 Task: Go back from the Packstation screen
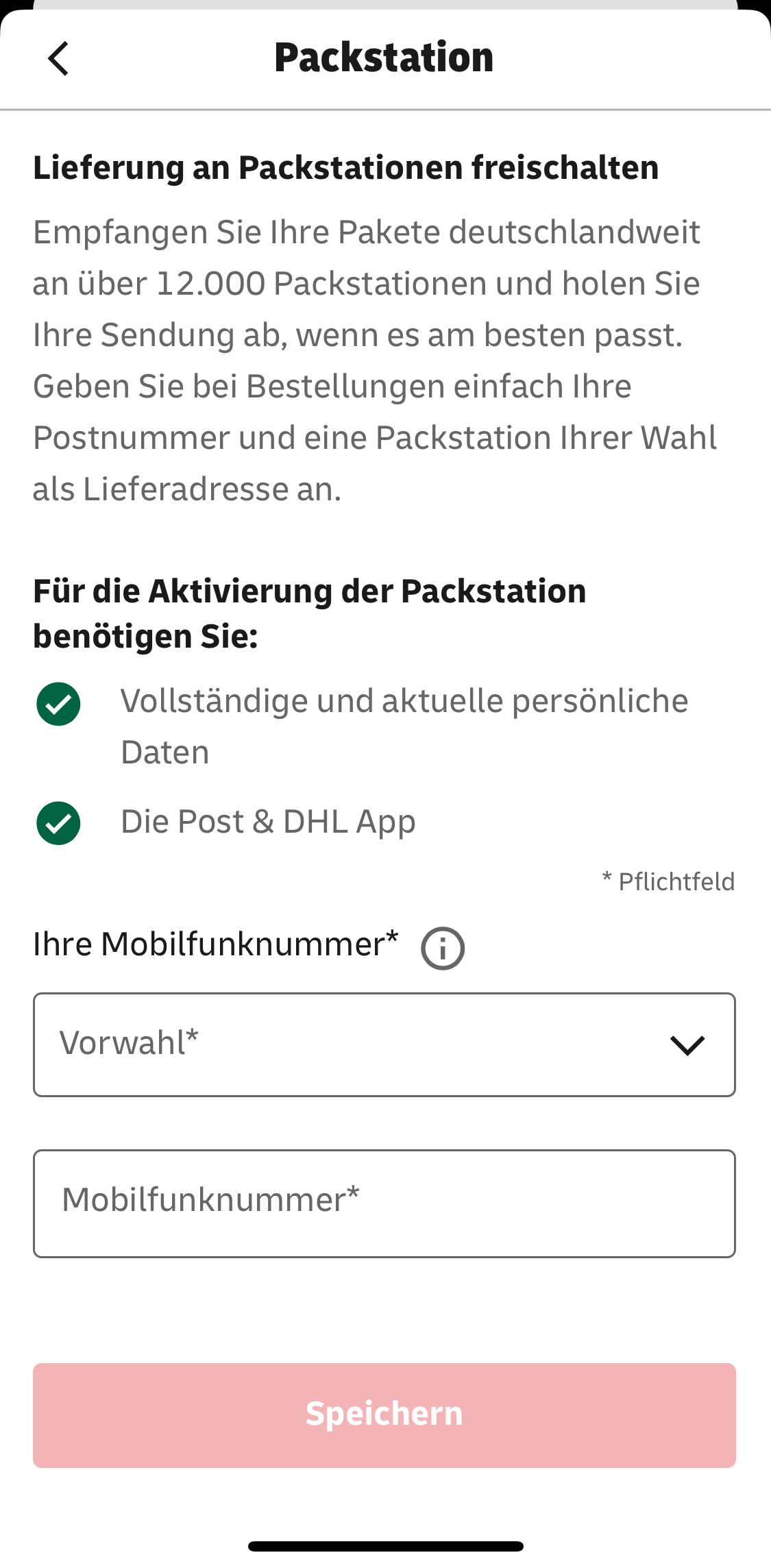[x=59, y=58]
